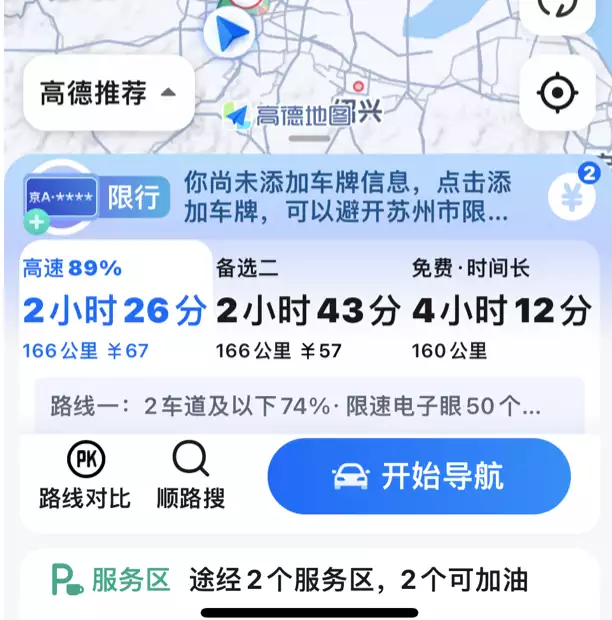Select the 备选二 route option
Image resolution: width=612 pixels, height=620 pixels.
[x=308, y=308]
